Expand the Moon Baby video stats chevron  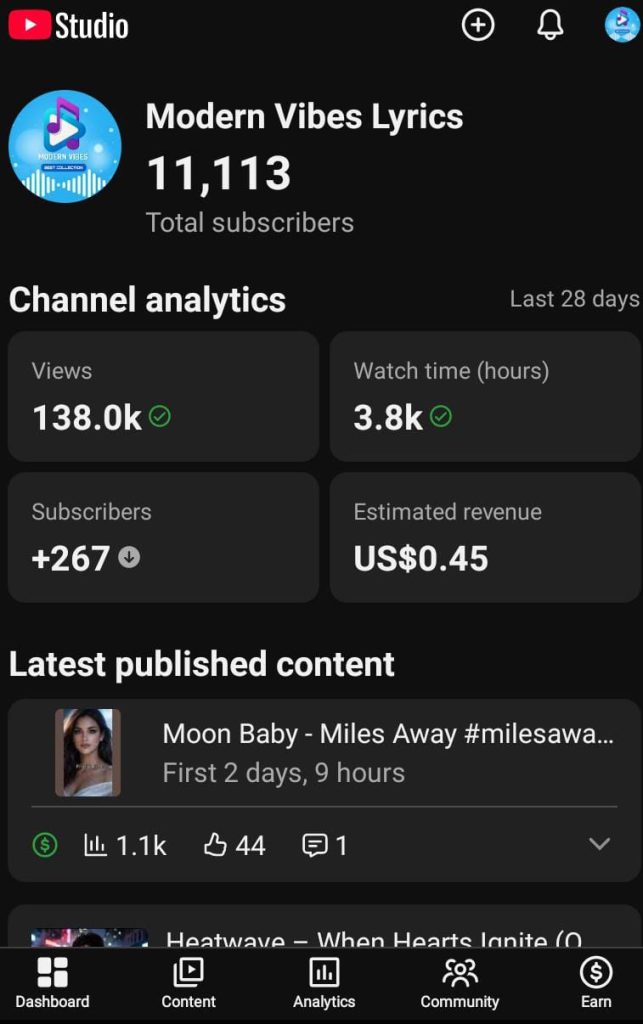599,844
